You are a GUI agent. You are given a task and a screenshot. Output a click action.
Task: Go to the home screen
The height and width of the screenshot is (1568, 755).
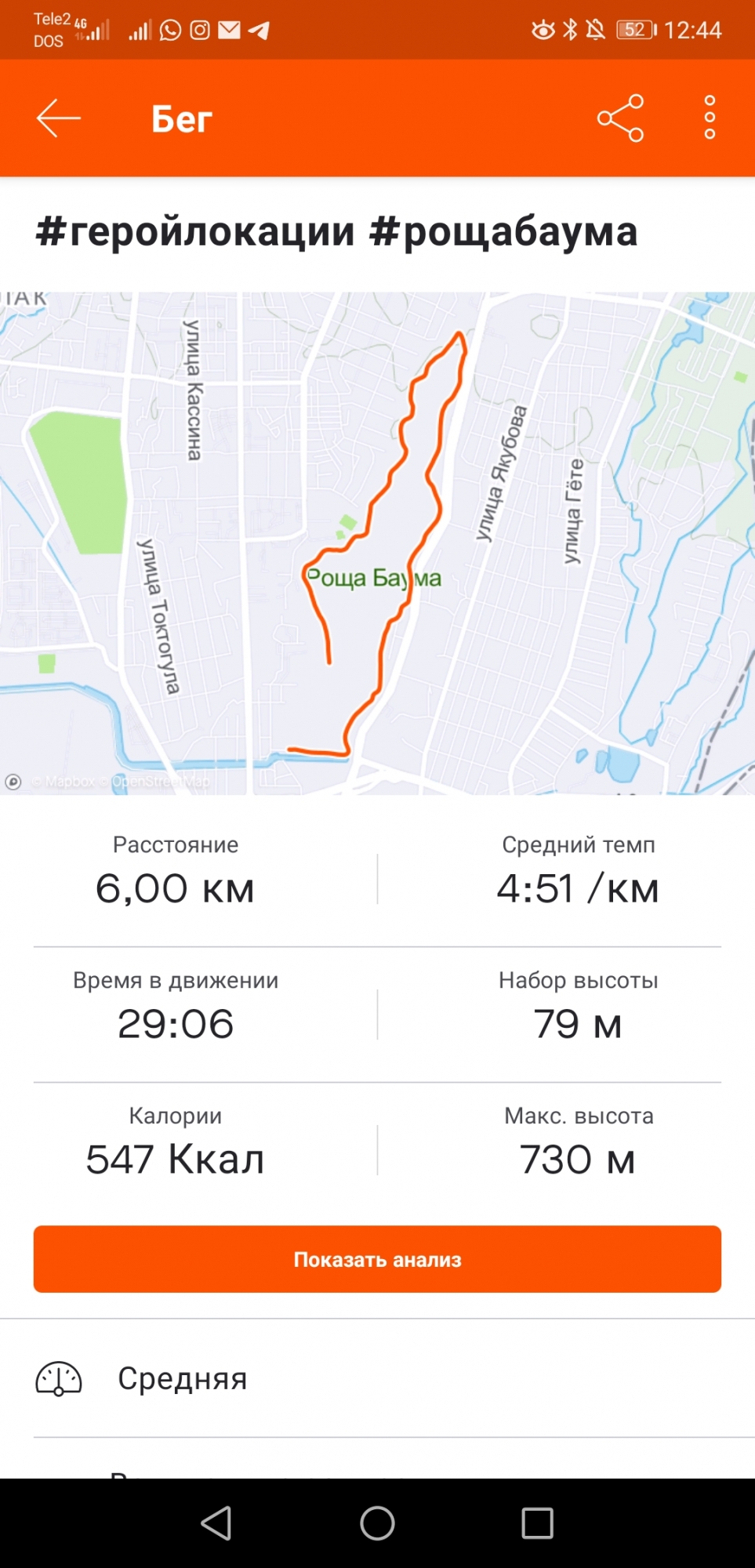tap(377, 1523)
